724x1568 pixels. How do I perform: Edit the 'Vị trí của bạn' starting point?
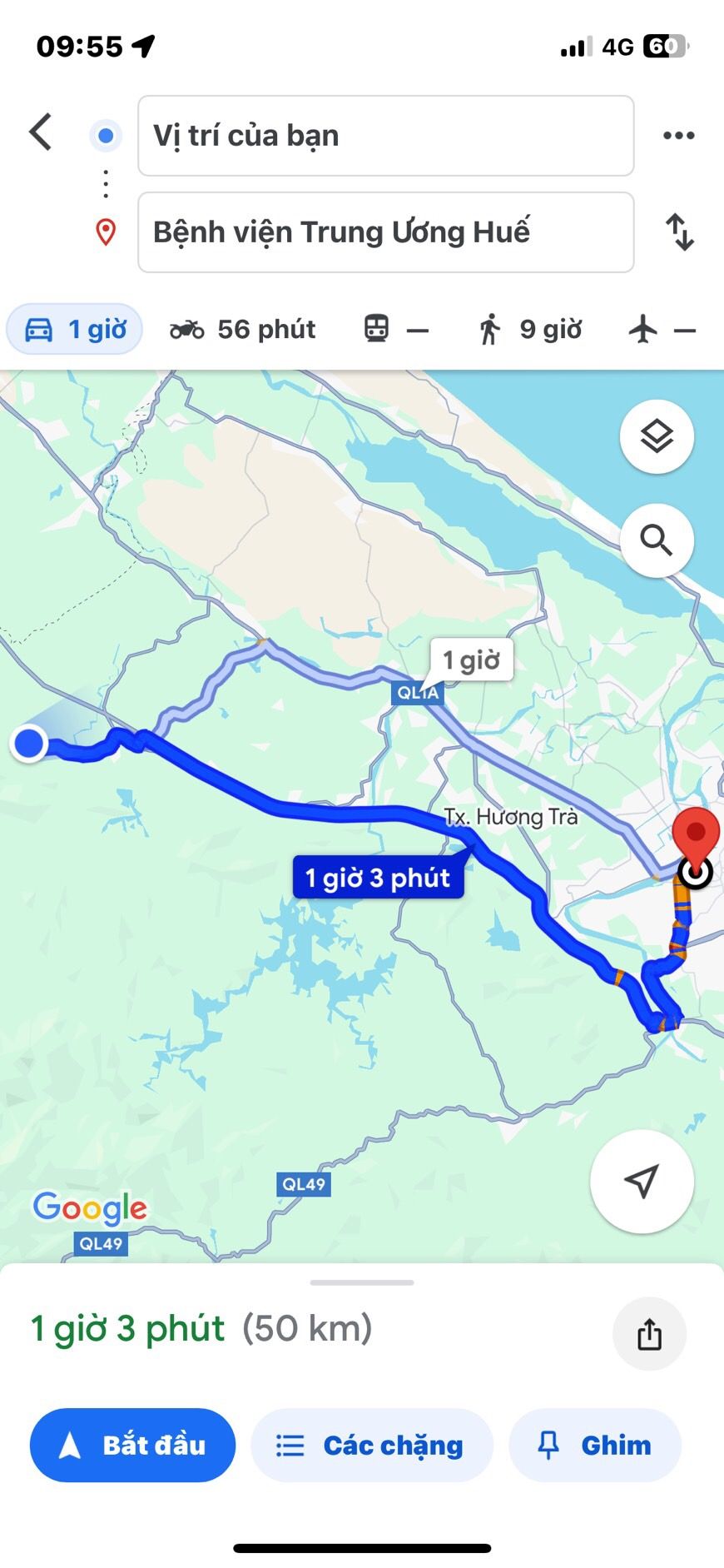[x=385, y=136]
